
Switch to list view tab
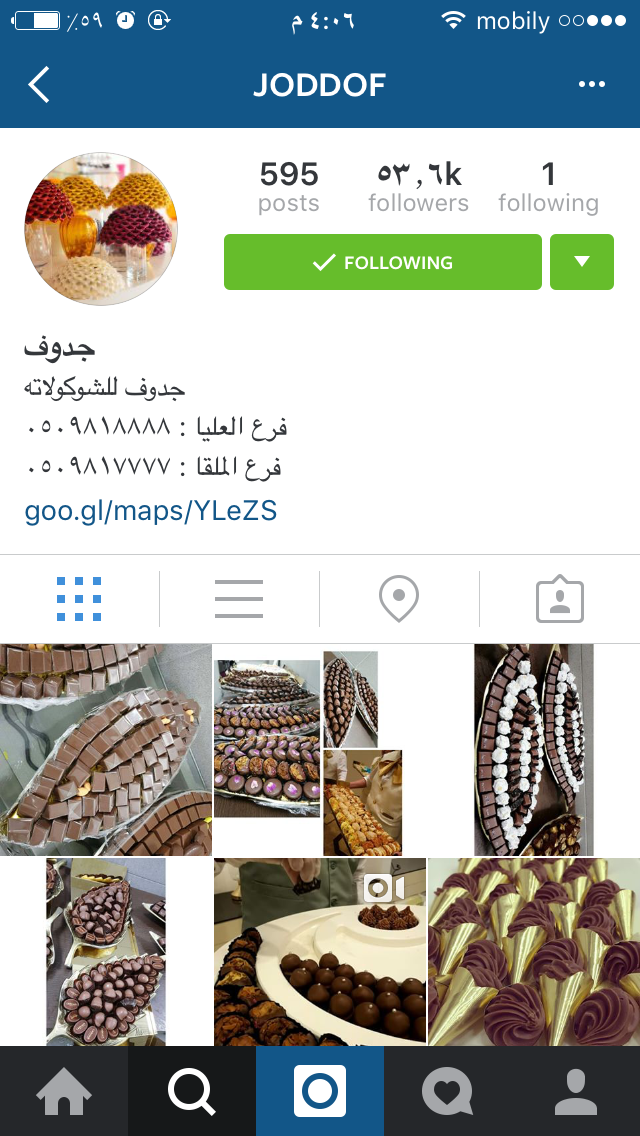pyautogui.click(x=239, y=599)
